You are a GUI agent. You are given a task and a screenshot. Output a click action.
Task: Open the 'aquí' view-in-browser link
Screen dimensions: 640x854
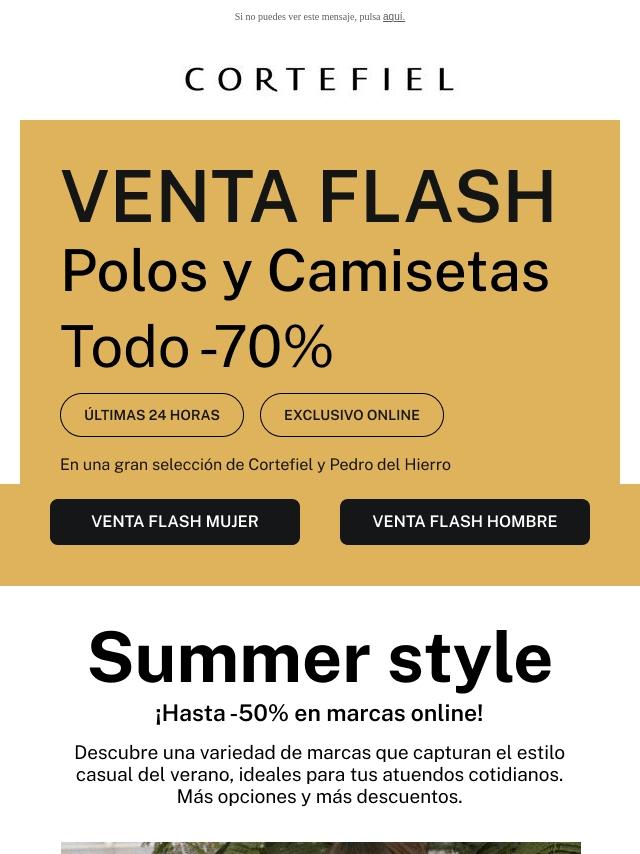[394, 17]
